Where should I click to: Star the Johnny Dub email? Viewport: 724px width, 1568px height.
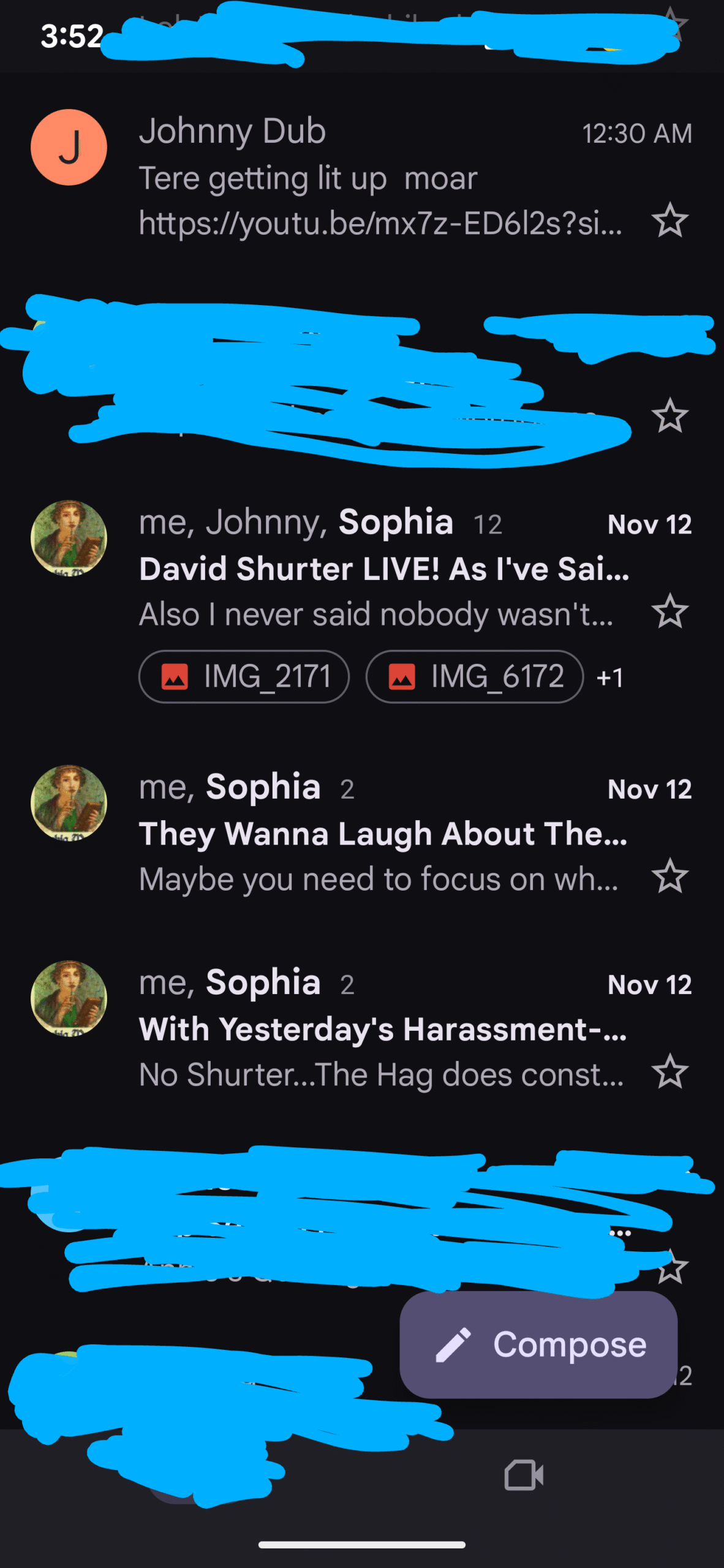(670, 221)
